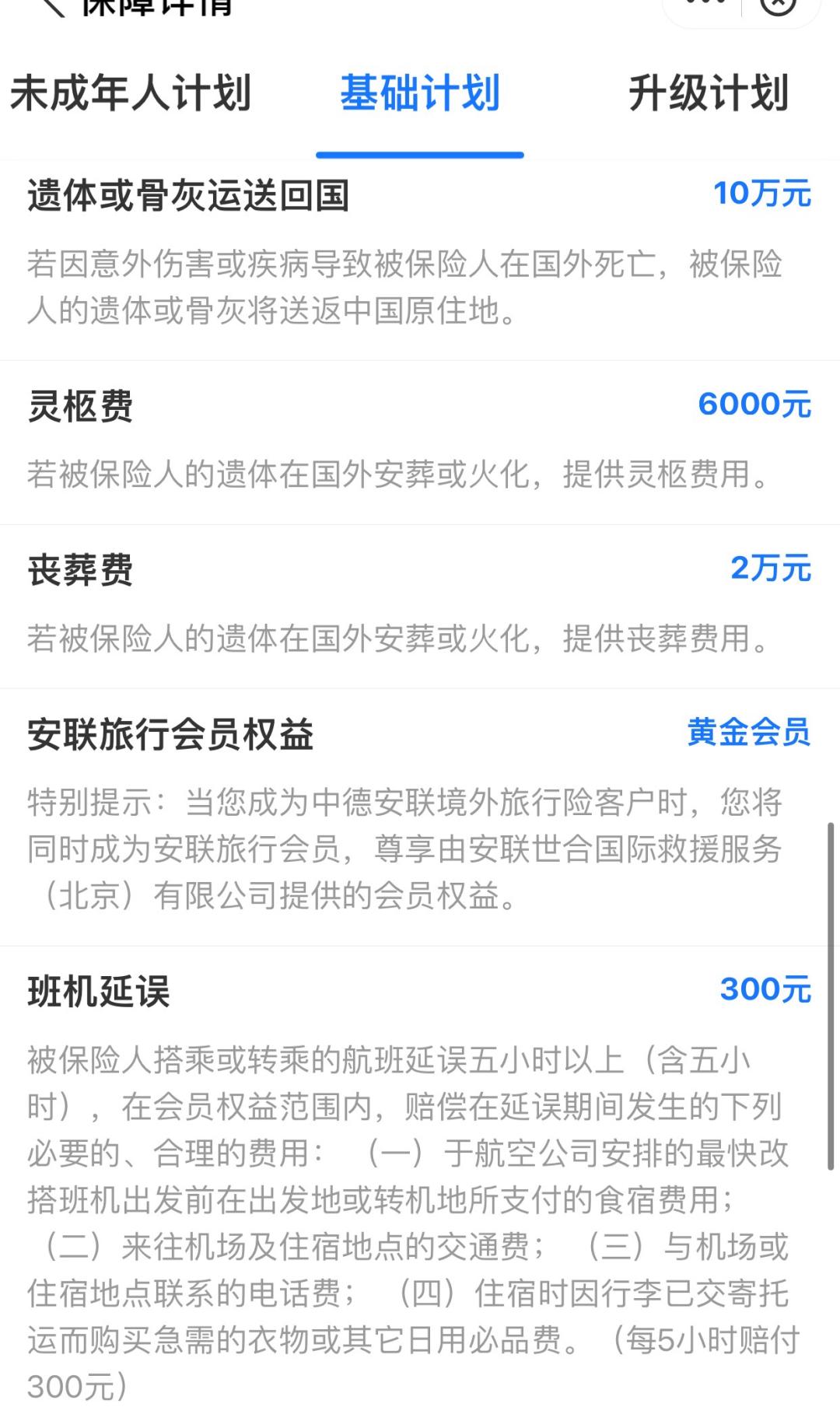
Task: Switch to the 升级计划 tab
Action: point(709,95)
